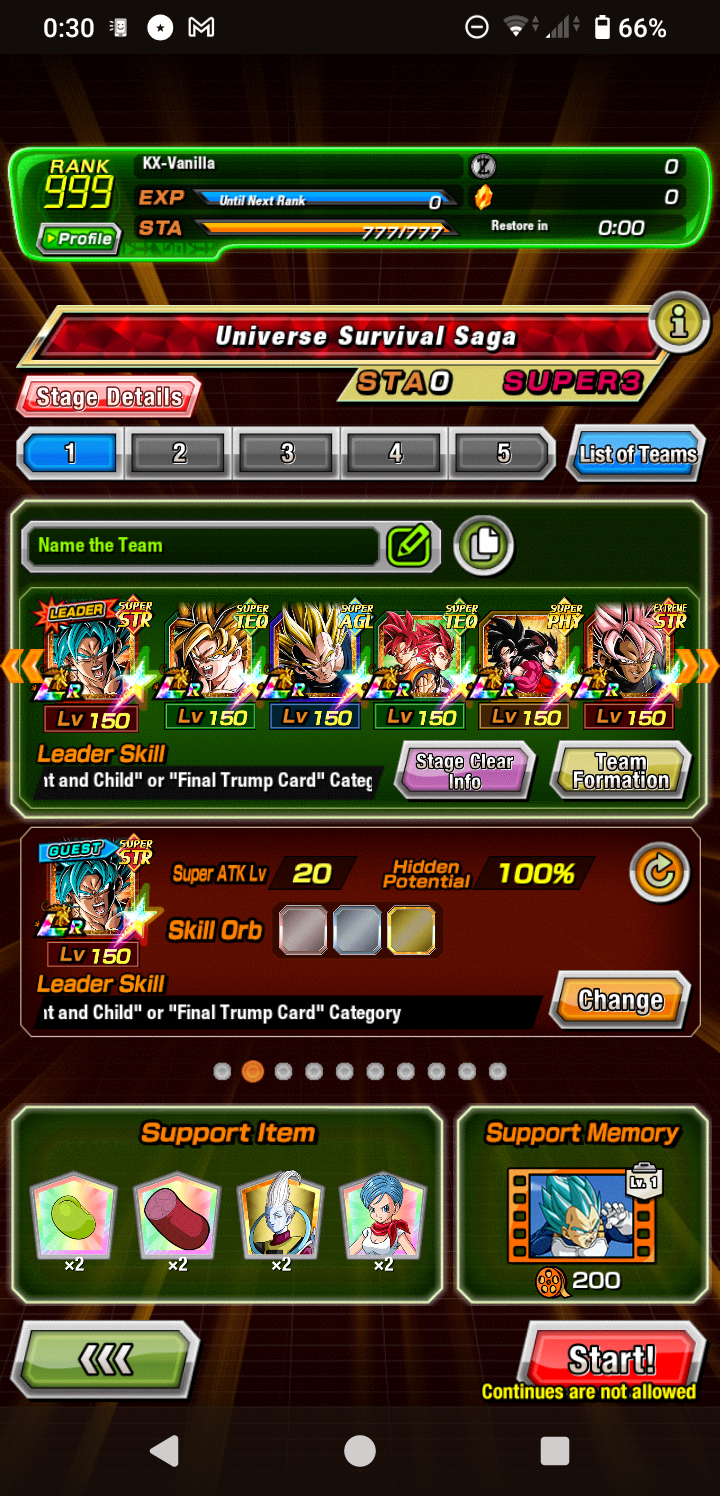The height and width of the screenshot is (1496, 720).
Task: Copy the team with the duplicate icon
Action: pos(484,545)
